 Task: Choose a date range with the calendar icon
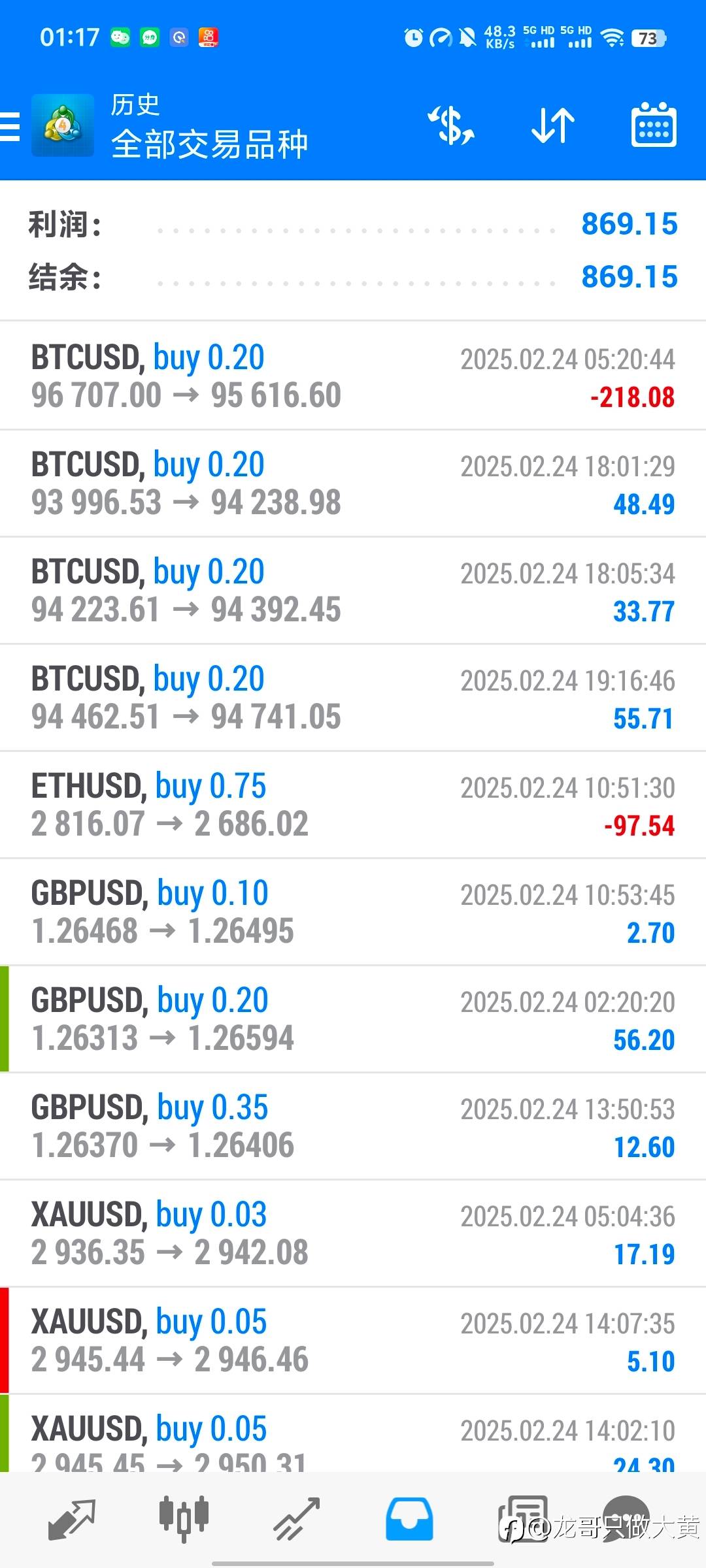pyautogui.click(x=654, y=125)
